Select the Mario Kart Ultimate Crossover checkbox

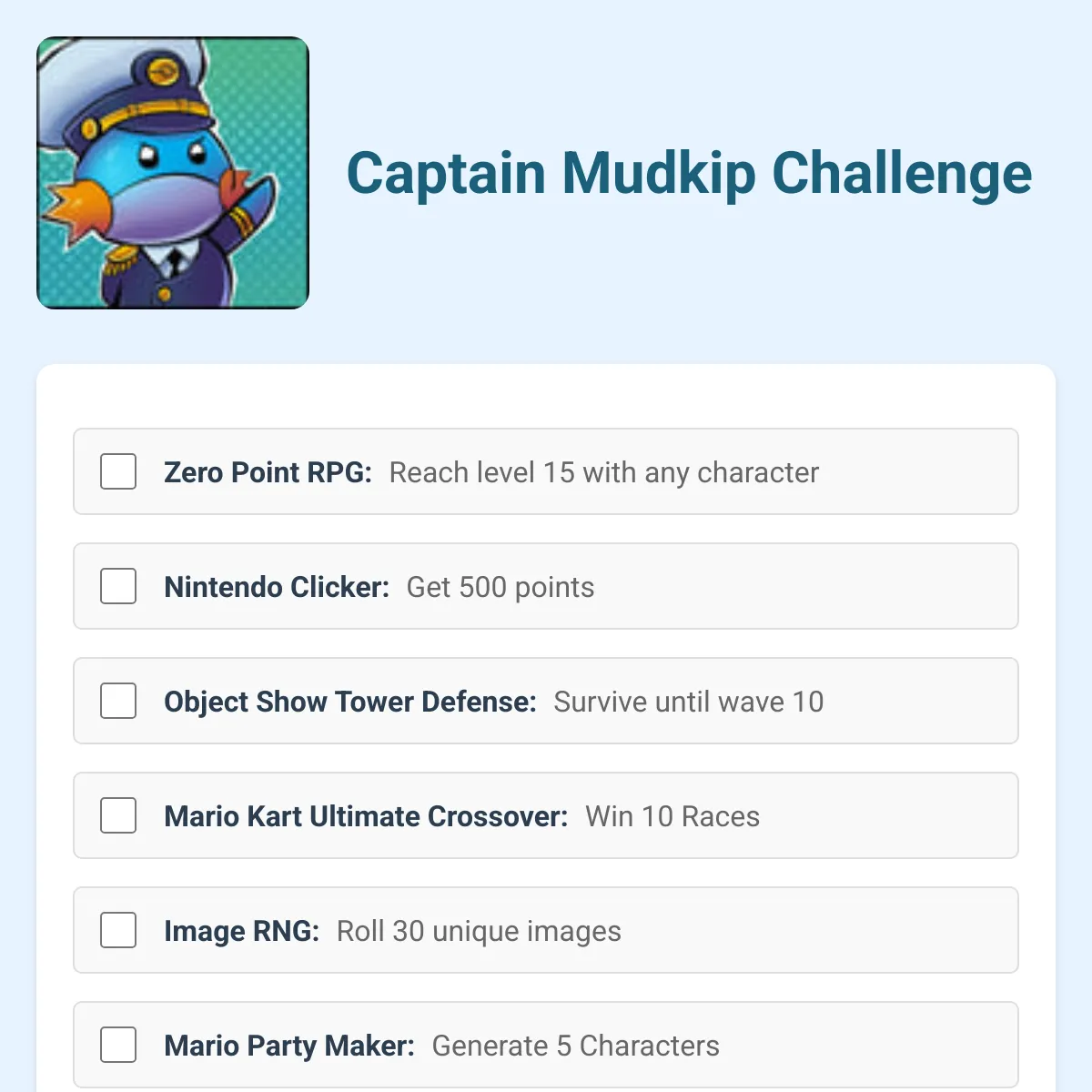tap(118, 815)
